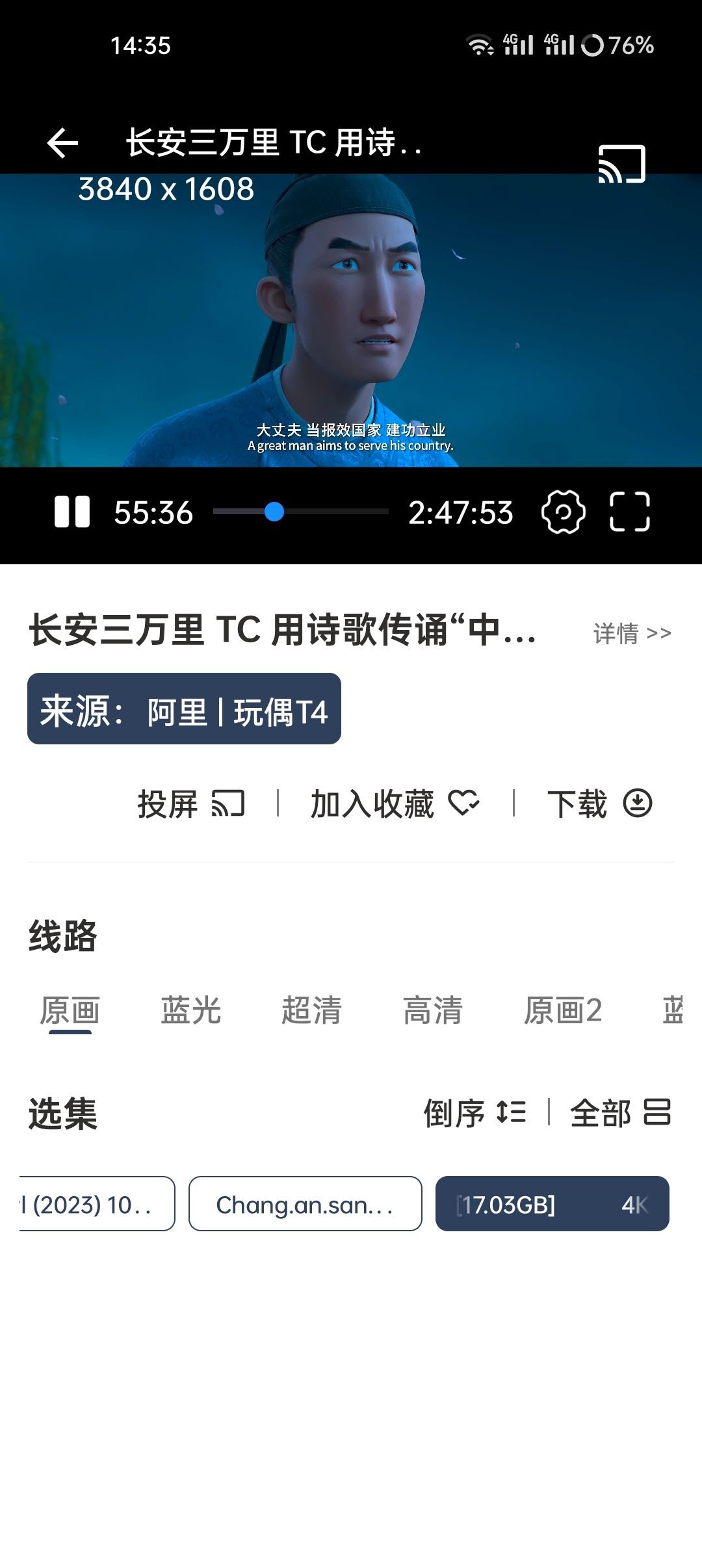The width and height of the screenshot is (702, 1568).
Task: Tap the video progress bar
Action: pyautogui.click(x=300, y=512)
